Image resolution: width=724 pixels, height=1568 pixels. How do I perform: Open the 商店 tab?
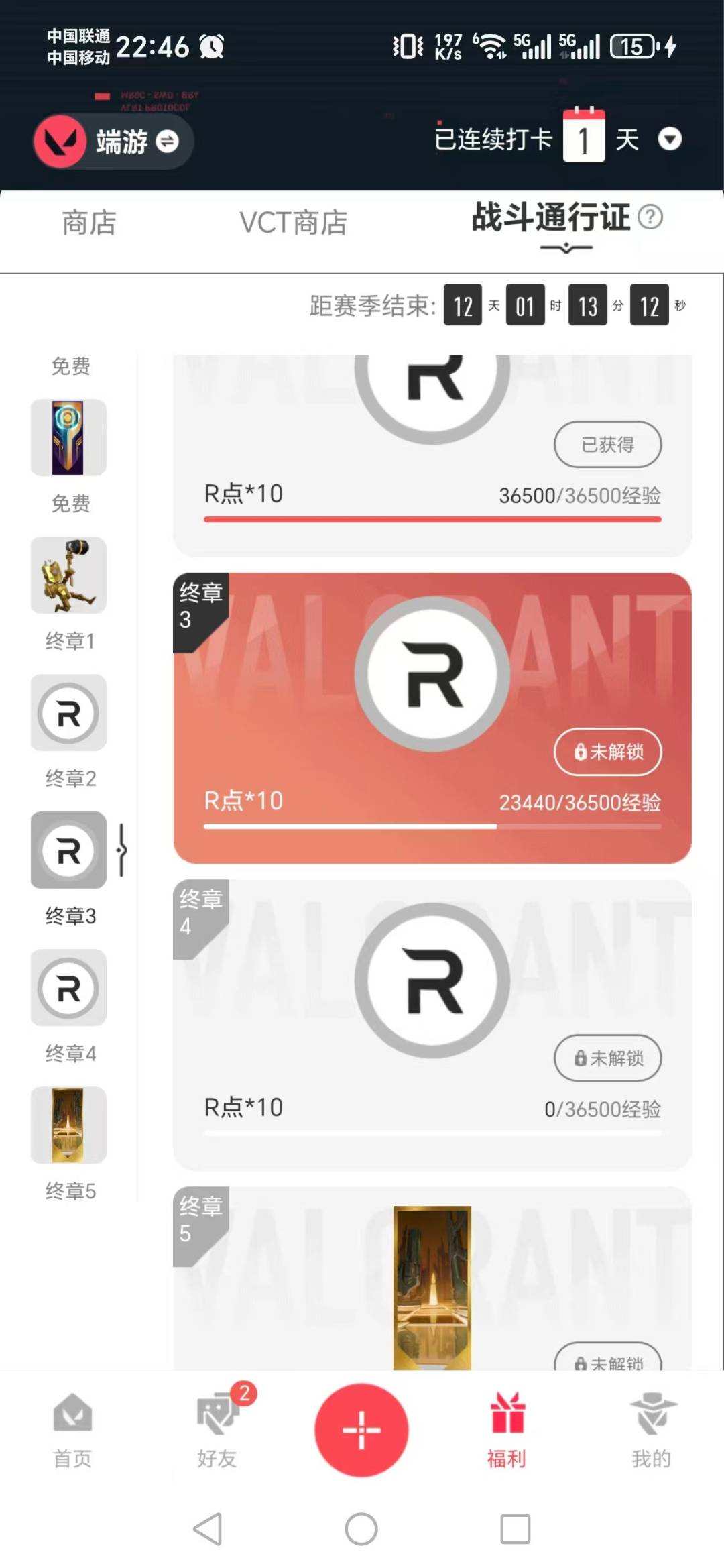tap(88, 223)
